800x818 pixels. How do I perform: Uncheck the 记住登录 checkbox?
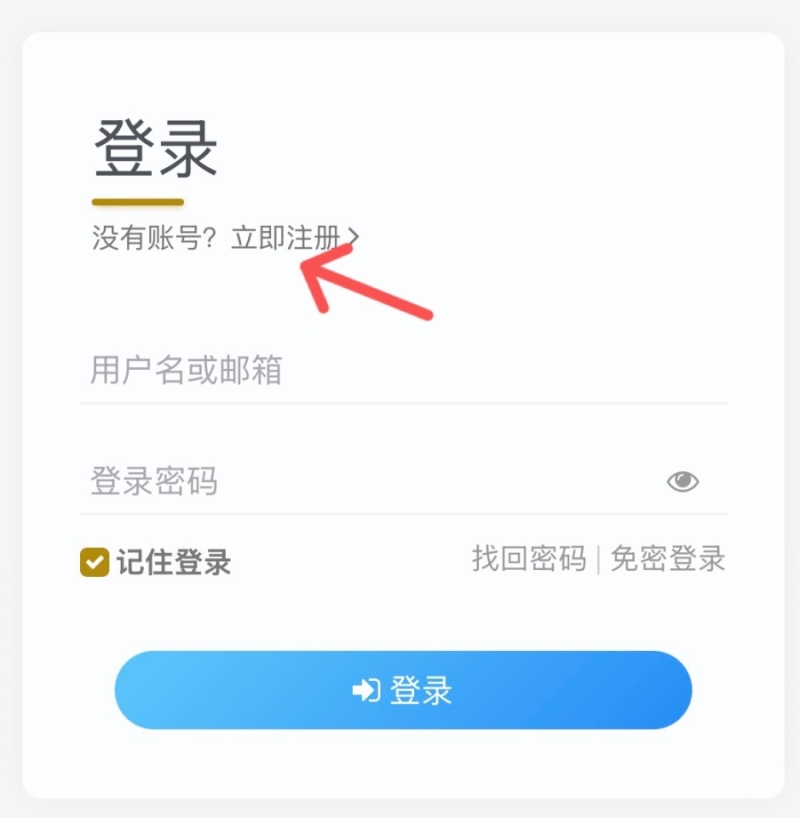click(x=94, y=562)
